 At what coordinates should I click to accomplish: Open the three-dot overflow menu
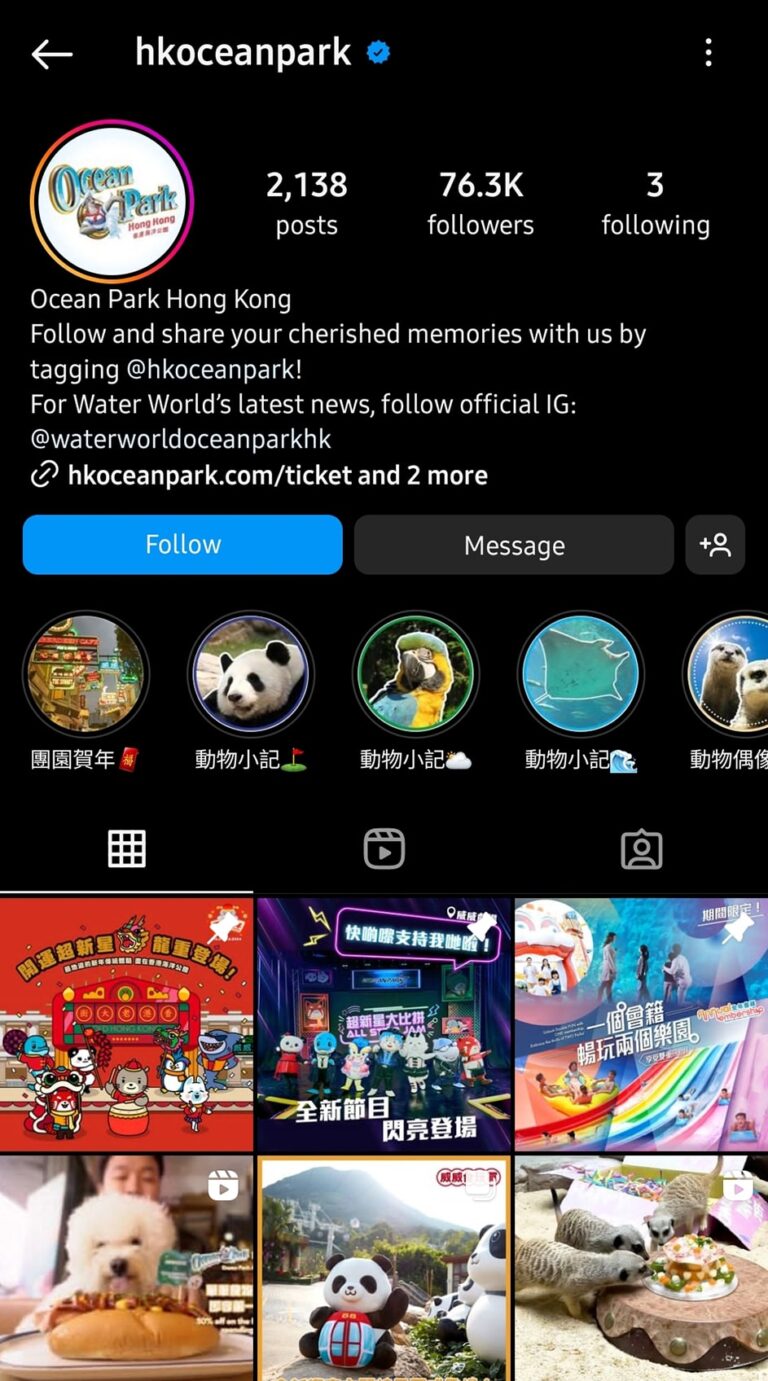click(708, 53)
